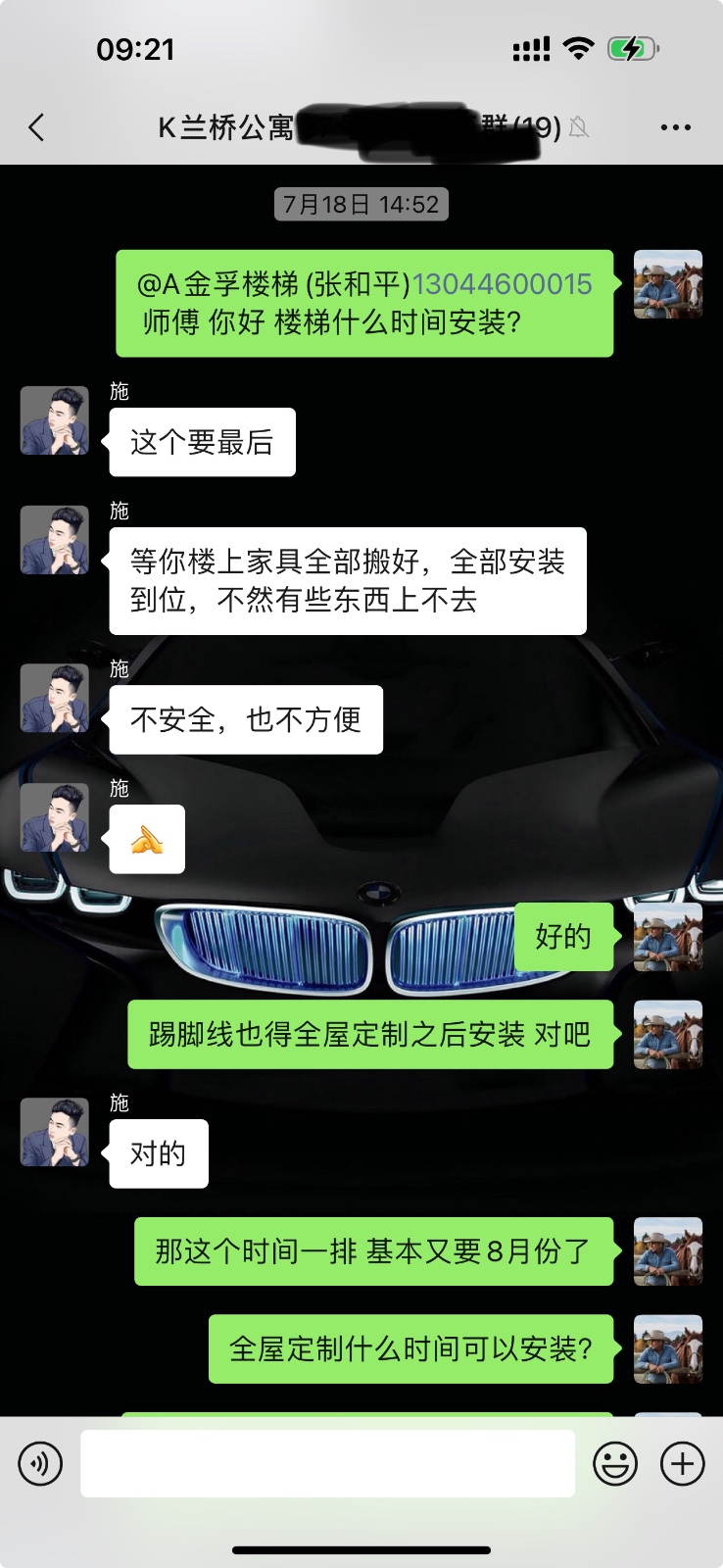Open the plus attachments menu
Screen dimensions: 723x1568
click(682, 1464)
